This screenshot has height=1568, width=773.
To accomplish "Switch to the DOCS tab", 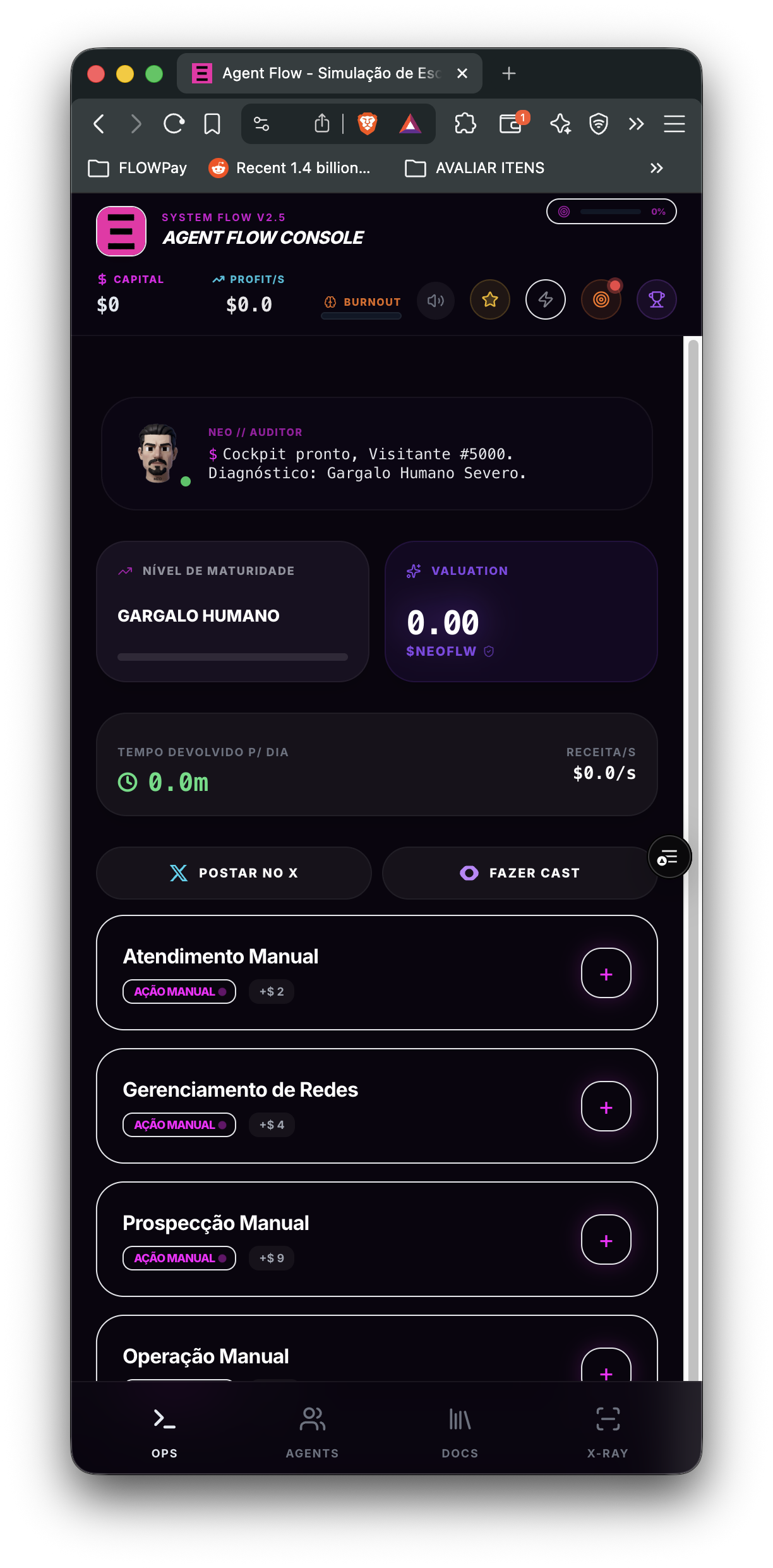I will [x=459, y=1434].
